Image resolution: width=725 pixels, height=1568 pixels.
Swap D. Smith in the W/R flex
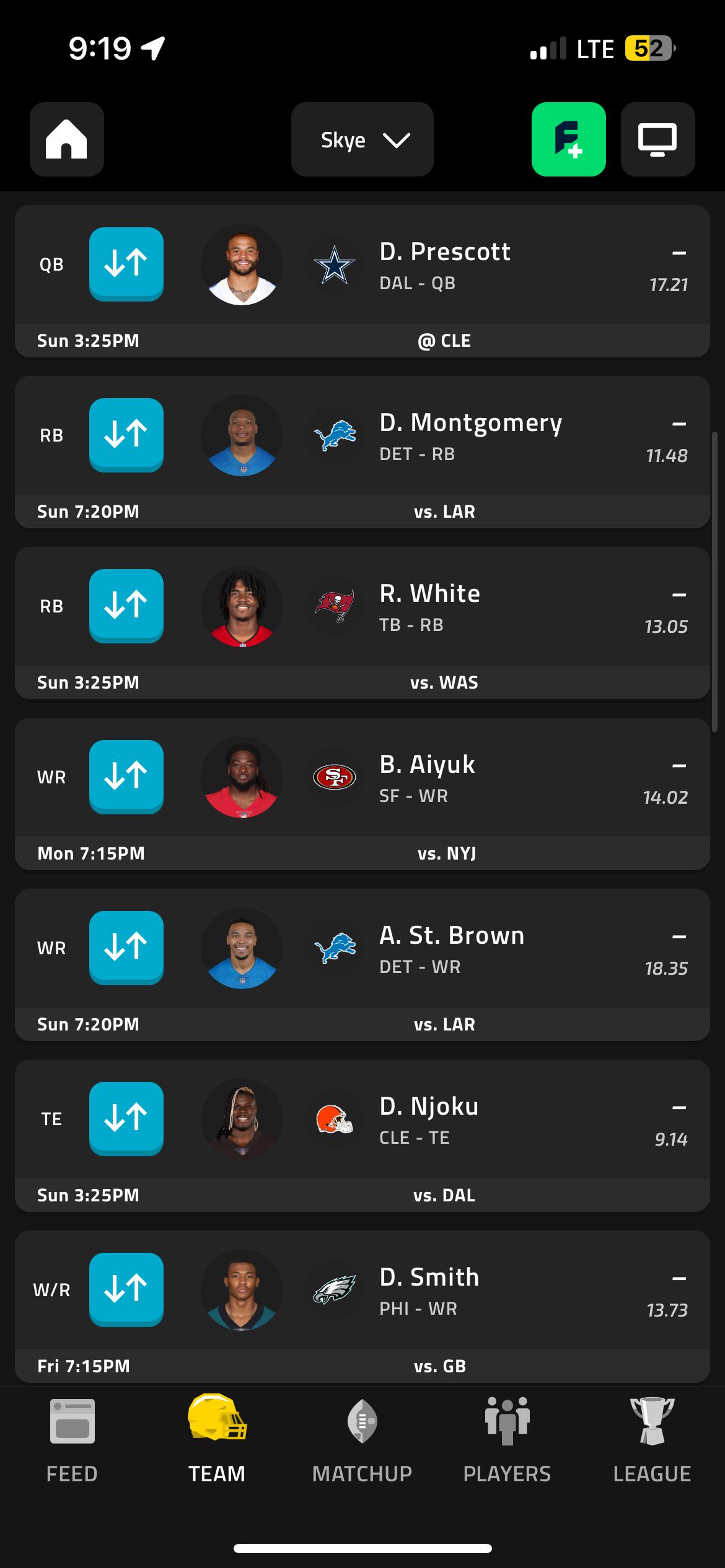[126, 1289]
